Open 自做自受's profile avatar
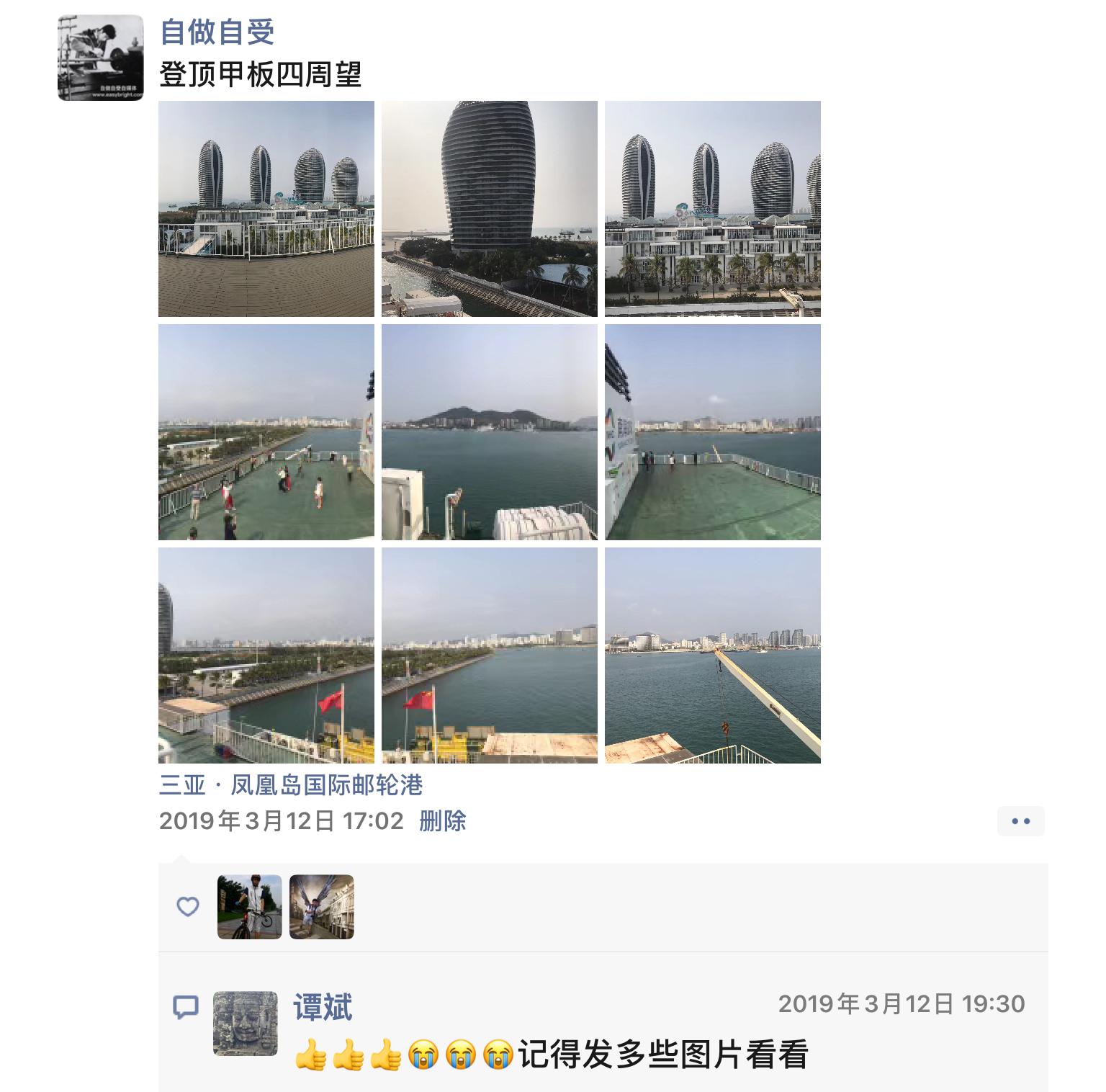 coord(101,58)
